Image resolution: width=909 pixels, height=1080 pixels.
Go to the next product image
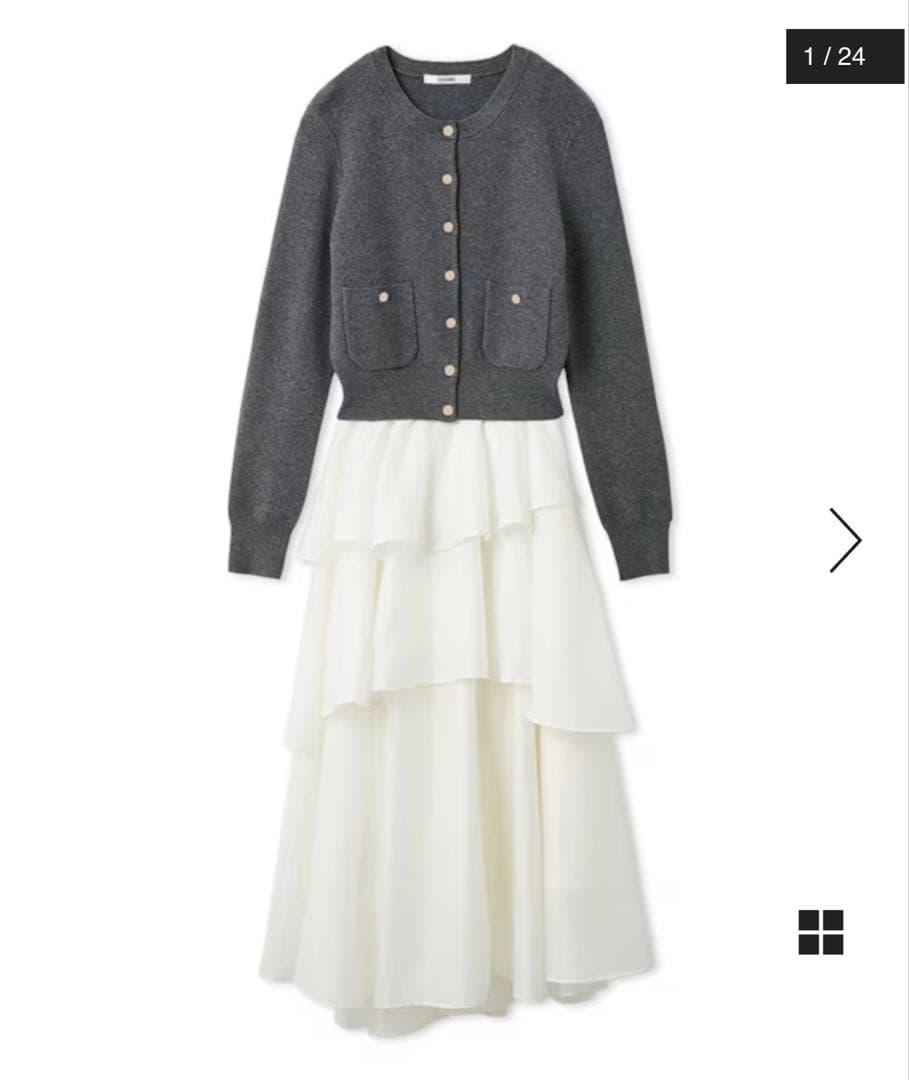pos(845,540)
